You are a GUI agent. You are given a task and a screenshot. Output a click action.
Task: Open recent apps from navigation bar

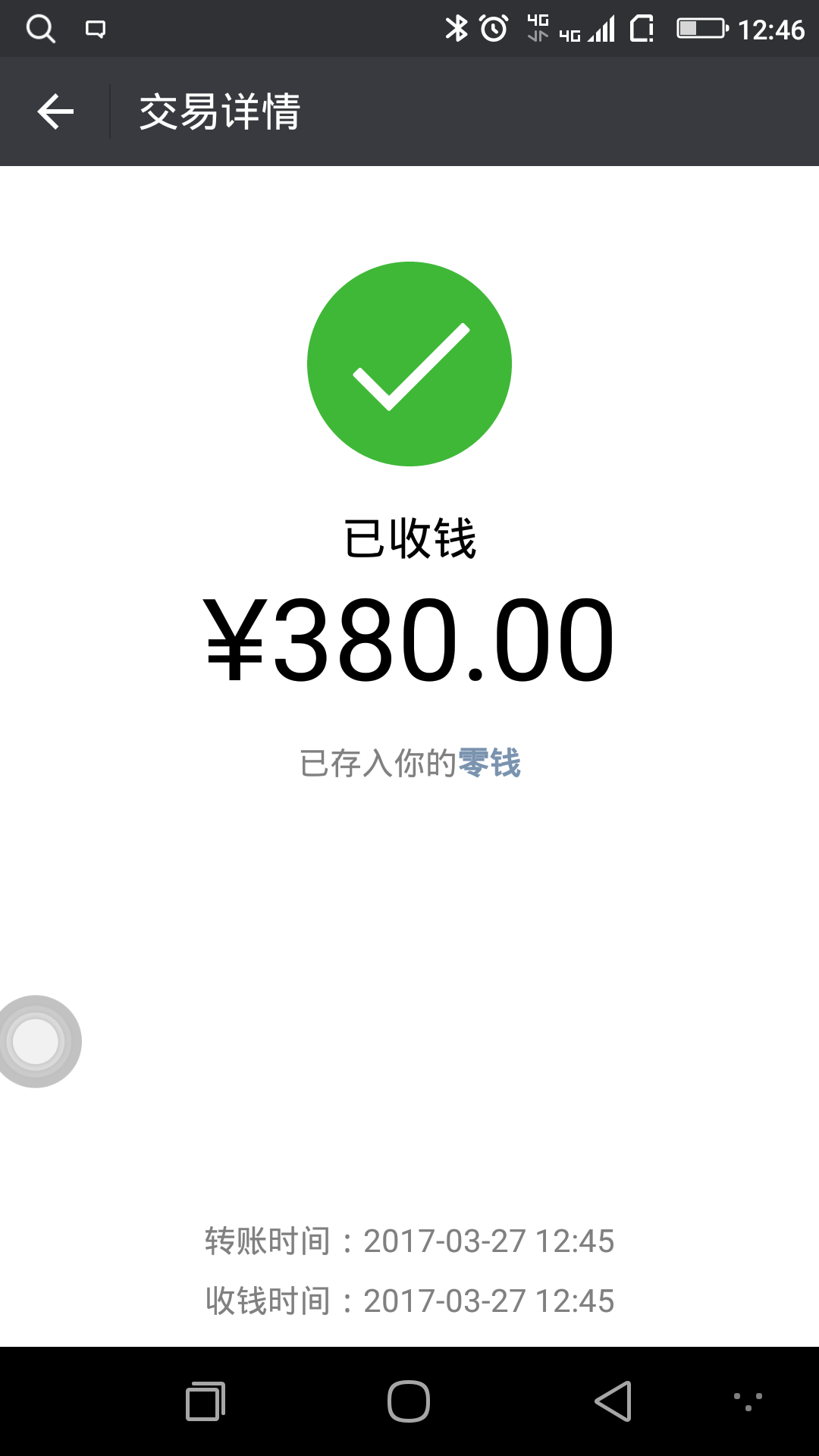(x=206, y=1401)
